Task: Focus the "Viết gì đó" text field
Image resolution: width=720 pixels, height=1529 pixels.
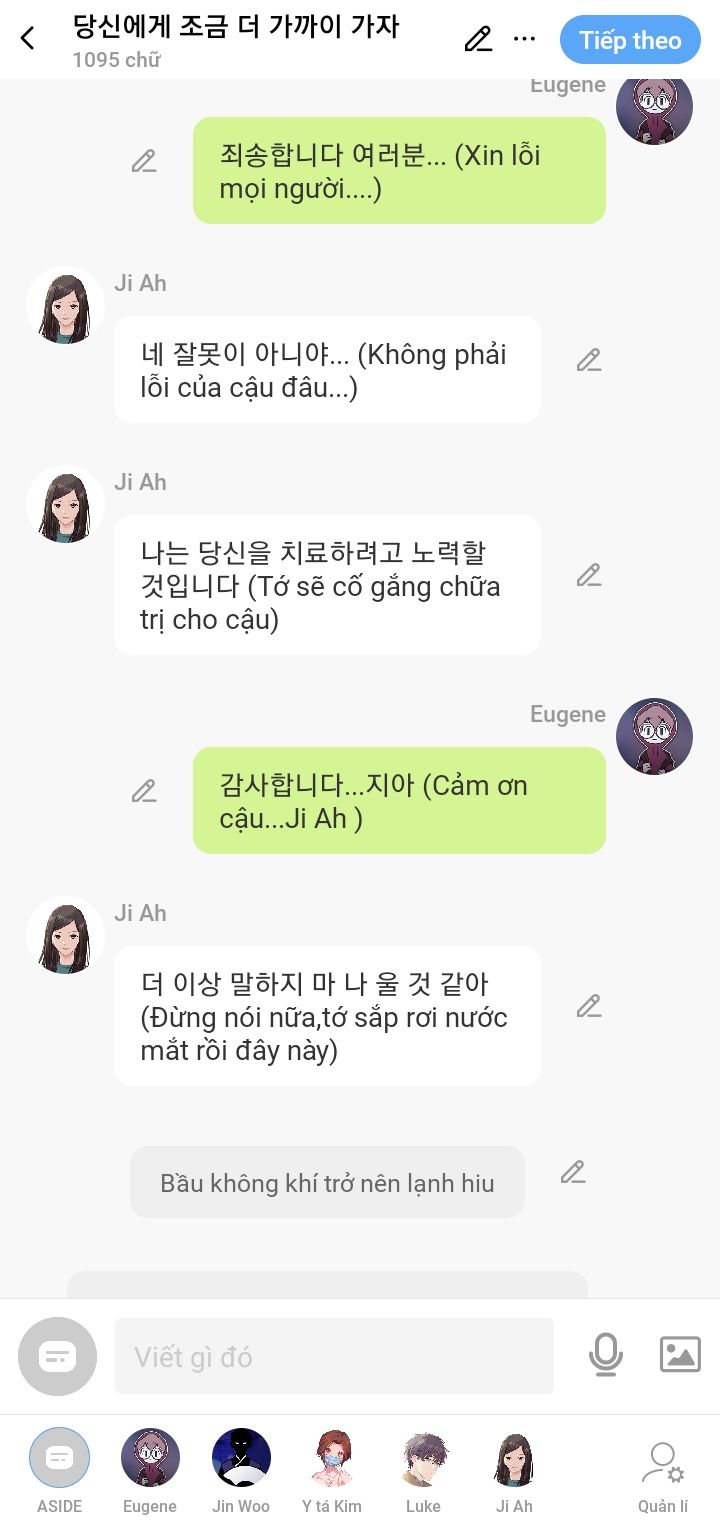Action: [x=334, y=1356]
